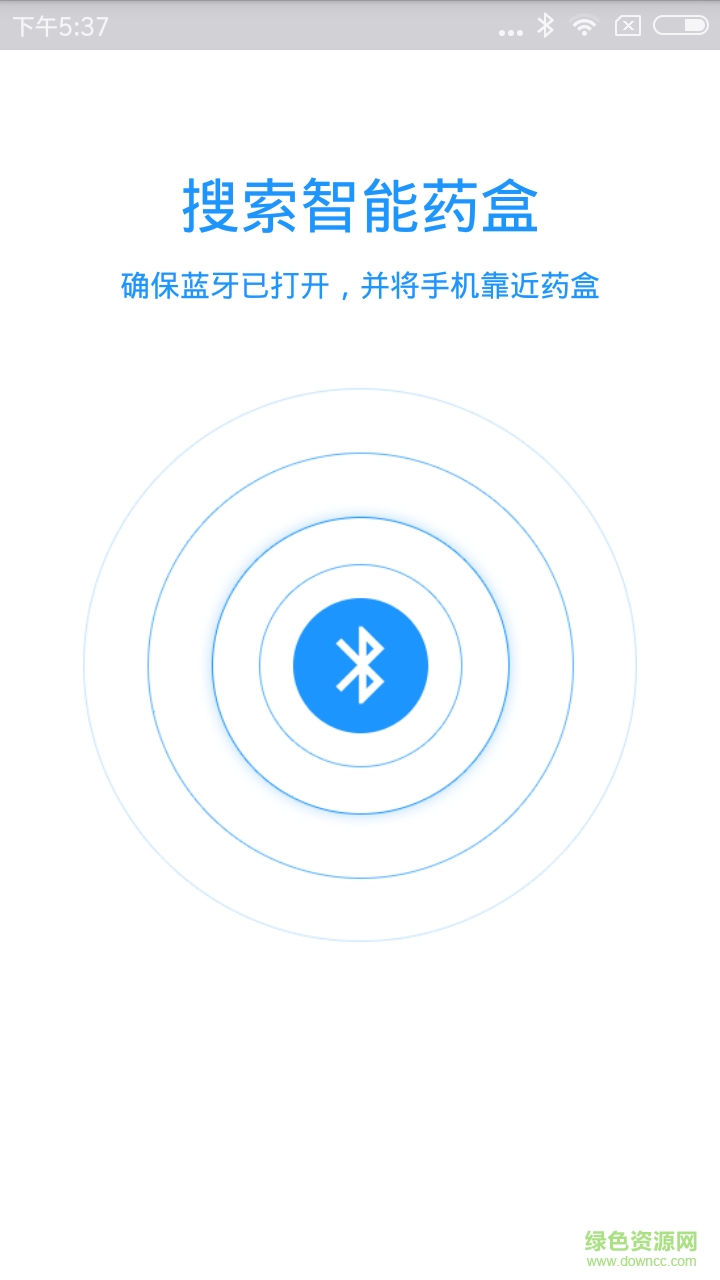Click the Bluetooth status bar icon
This screenshot has width=720, height=1280.
(546, 27)
